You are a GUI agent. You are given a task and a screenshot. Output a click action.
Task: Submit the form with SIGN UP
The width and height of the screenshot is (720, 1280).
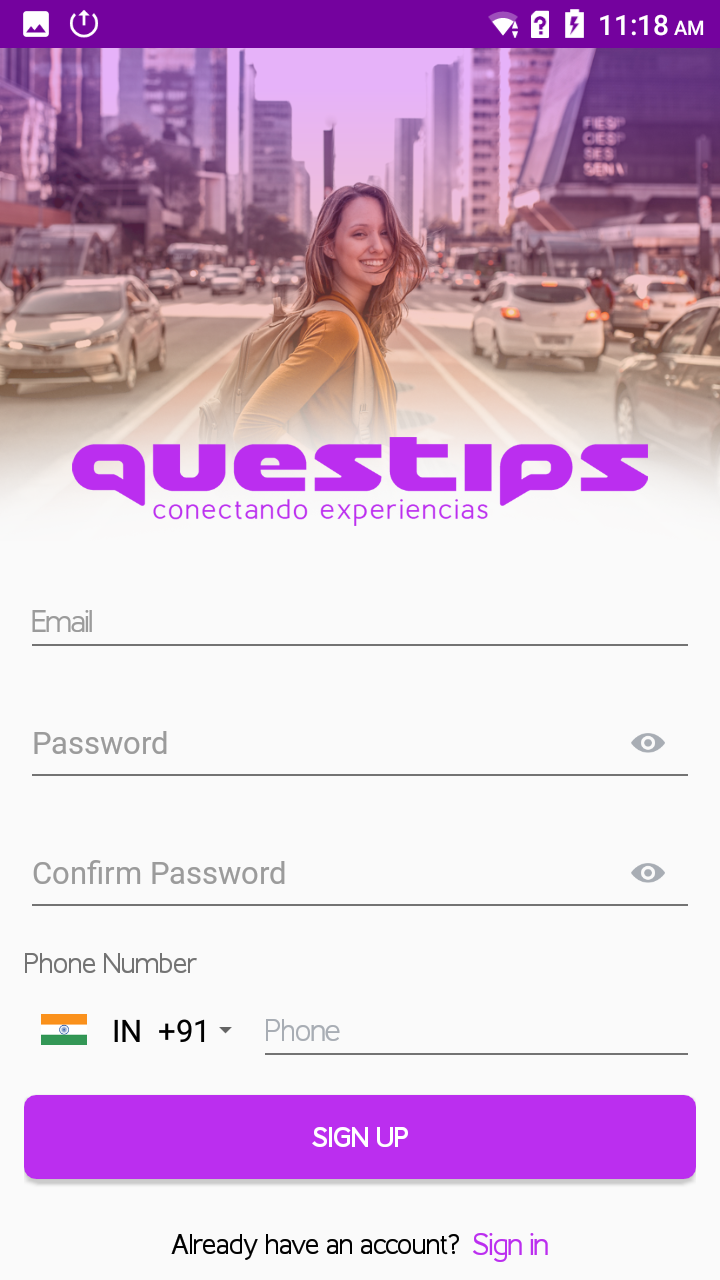[360, 1137]
